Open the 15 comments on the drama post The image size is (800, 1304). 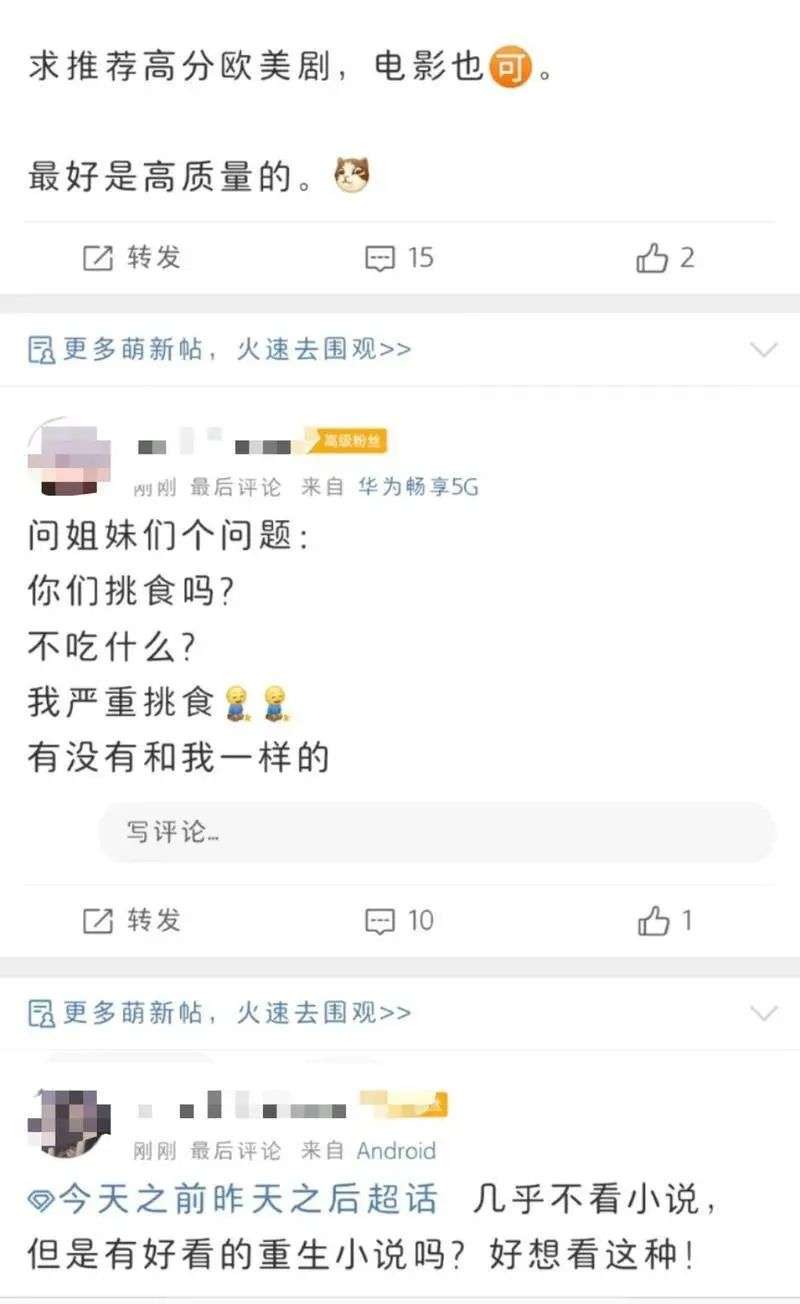coord(399,258)
